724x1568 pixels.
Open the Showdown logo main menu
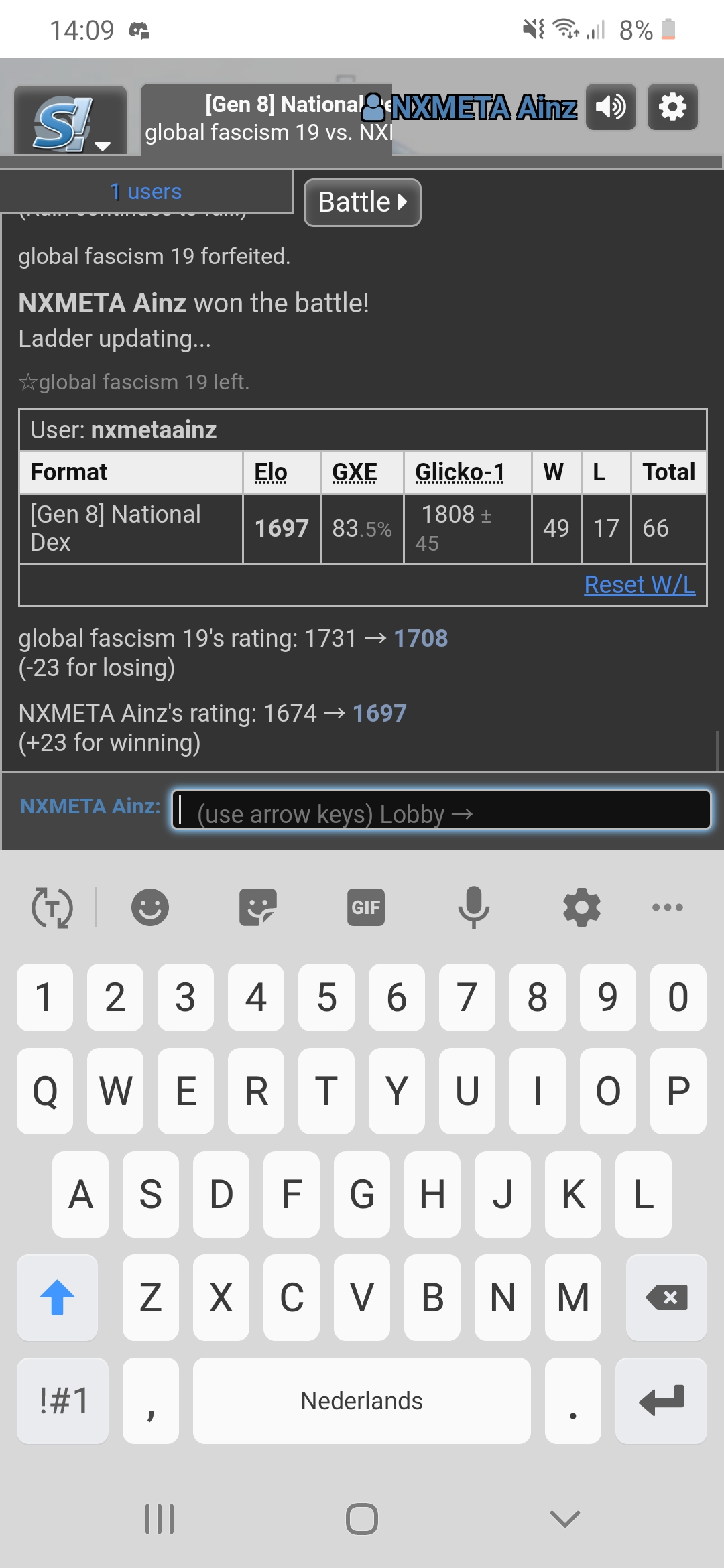70,121
